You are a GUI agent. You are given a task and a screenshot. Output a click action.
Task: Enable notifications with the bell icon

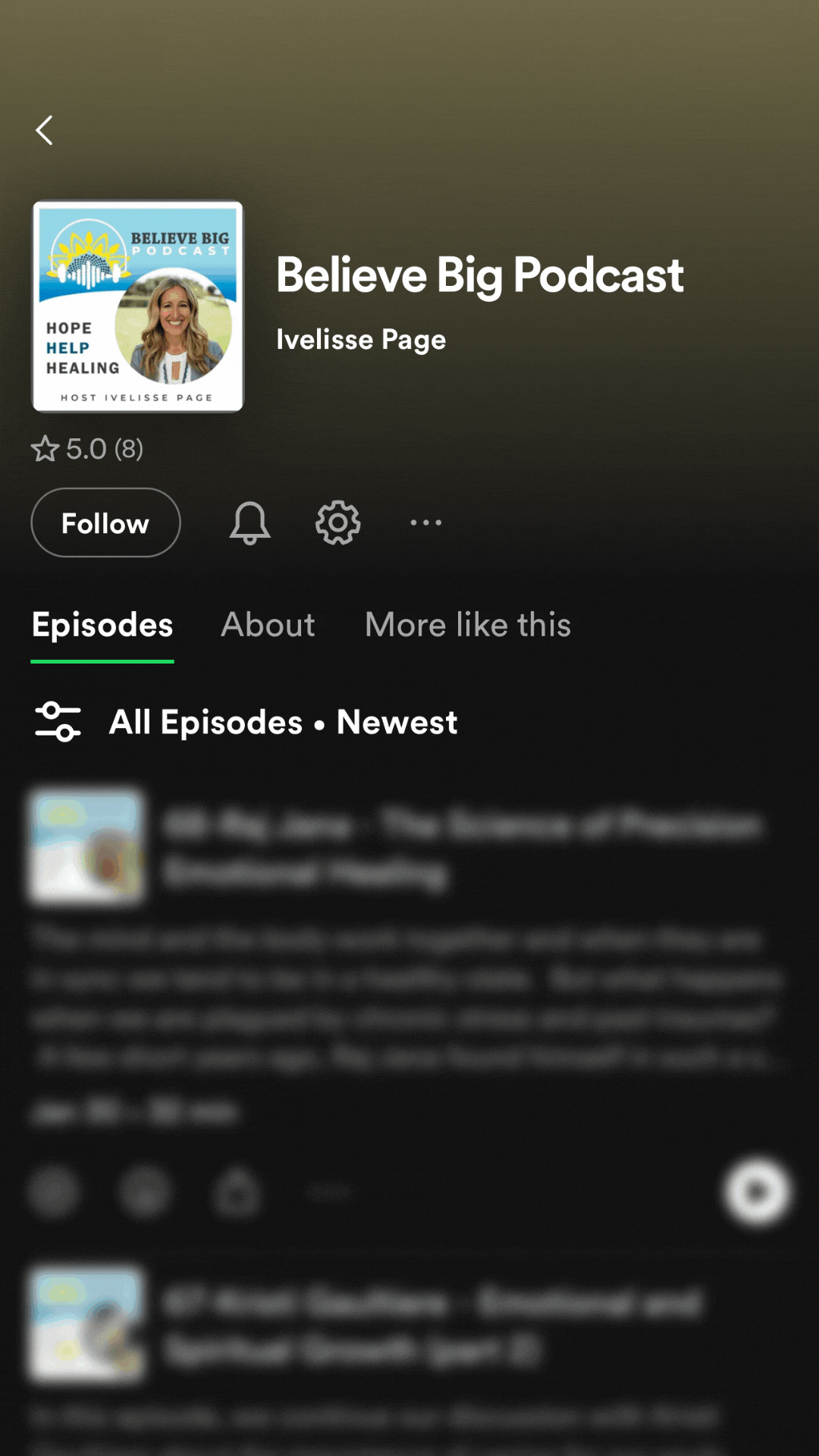(249, 523)
